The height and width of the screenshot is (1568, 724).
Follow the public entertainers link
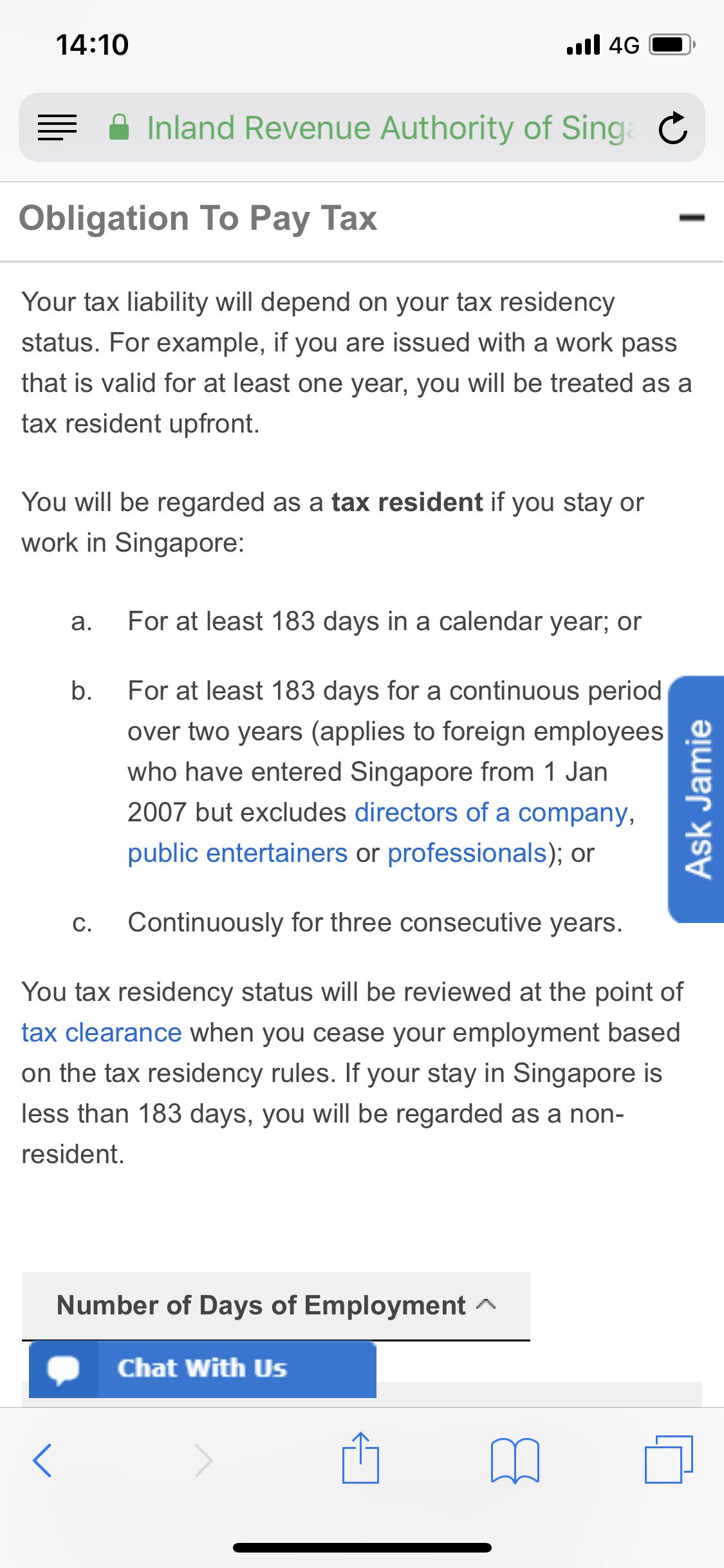tap(237, 854)
